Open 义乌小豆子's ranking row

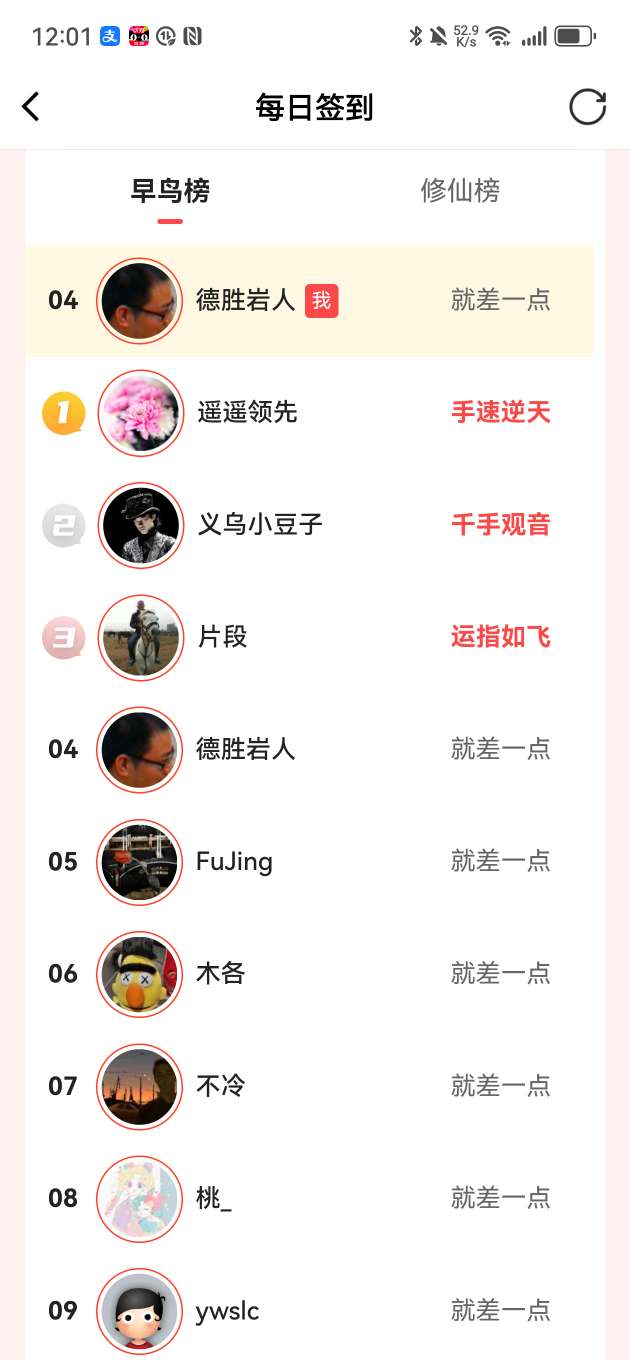pyautogui.click(x=310, y=524)
